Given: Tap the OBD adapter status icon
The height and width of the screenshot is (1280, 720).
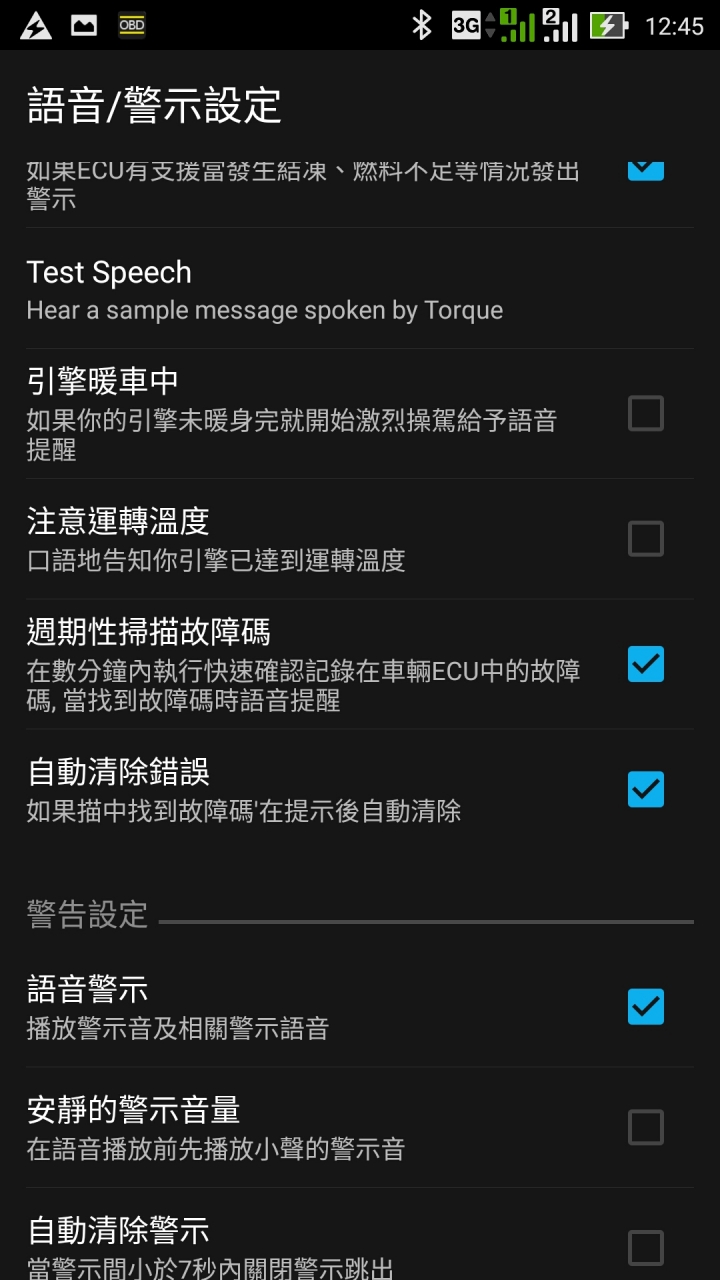Looking at the screenshot, I should (131, 25).
